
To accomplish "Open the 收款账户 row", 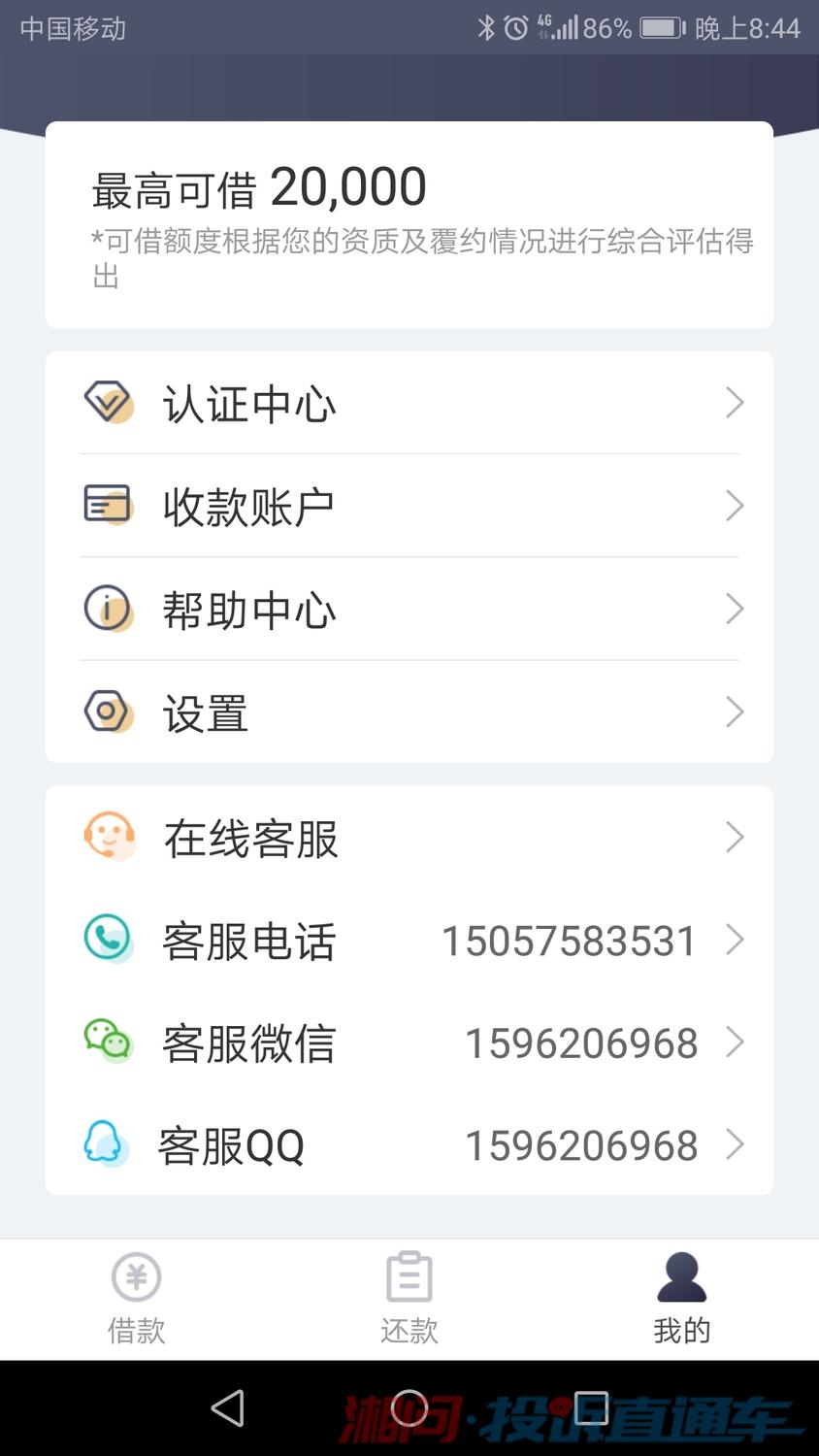I will click(409, 506).
